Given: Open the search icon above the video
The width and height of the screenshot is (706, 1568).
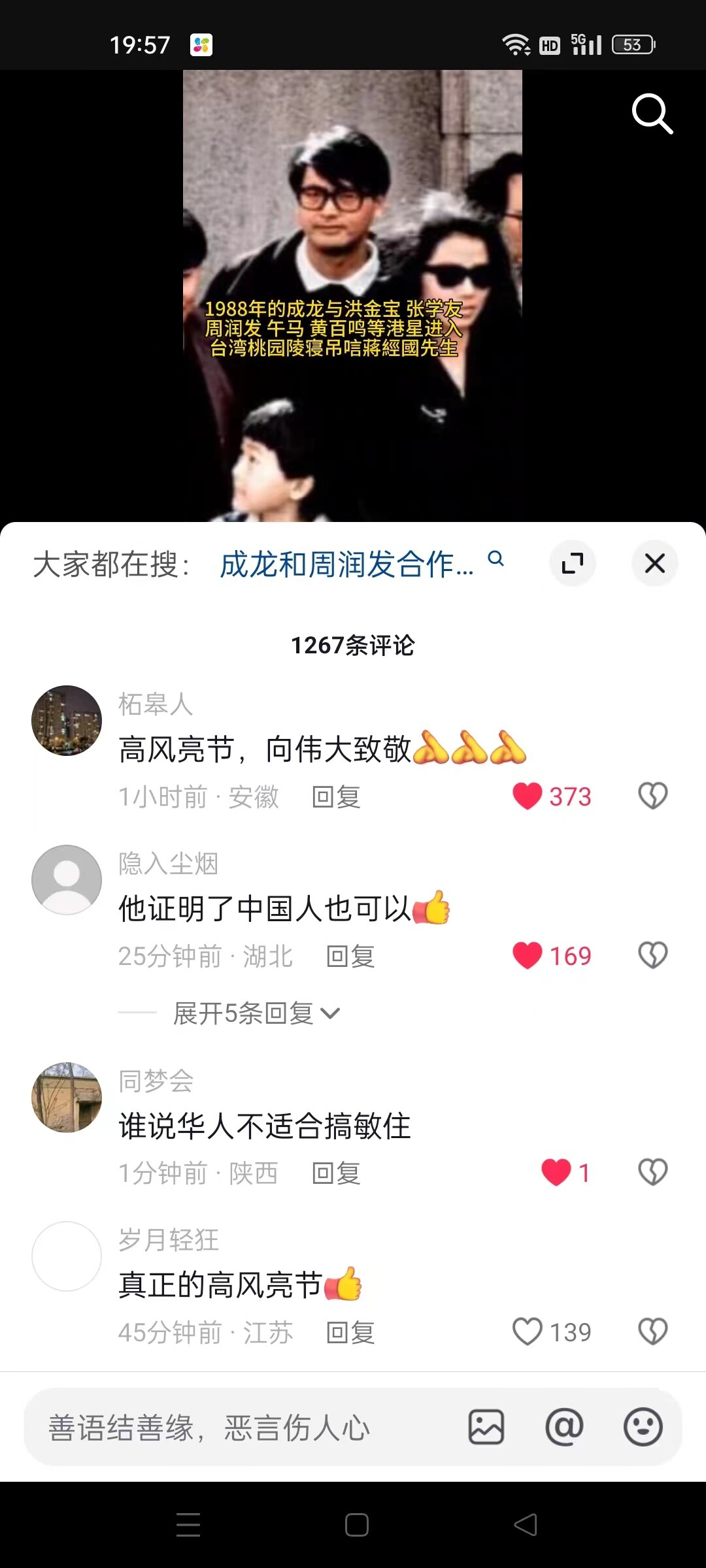Looking at the screenshot, I should tap(652, 114).
